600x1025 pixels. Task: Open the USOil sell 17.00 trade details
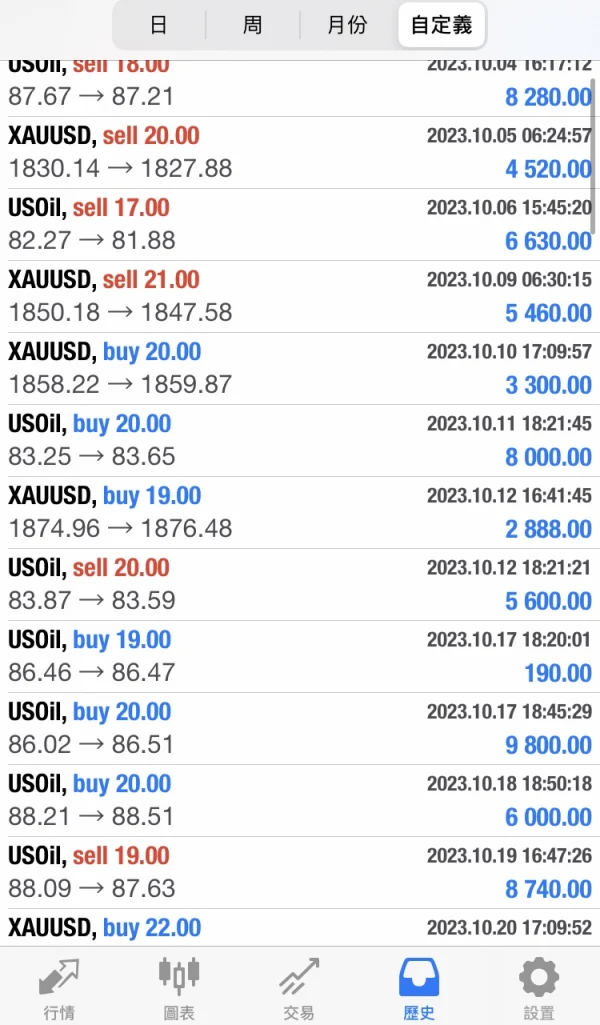click(300, 224)
